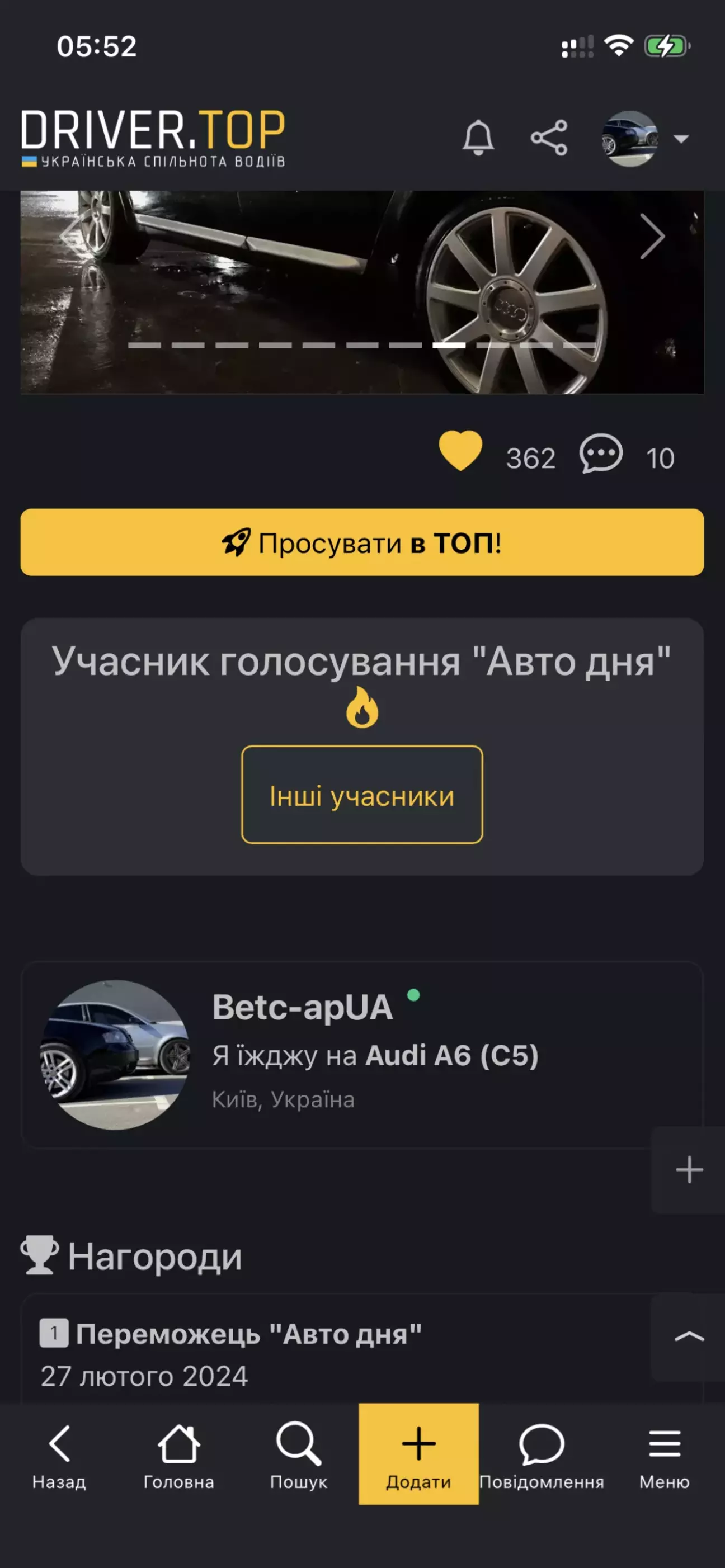
Task: Tap the "Просувати в ТОП!" button
Action: (x=362, y=542)
